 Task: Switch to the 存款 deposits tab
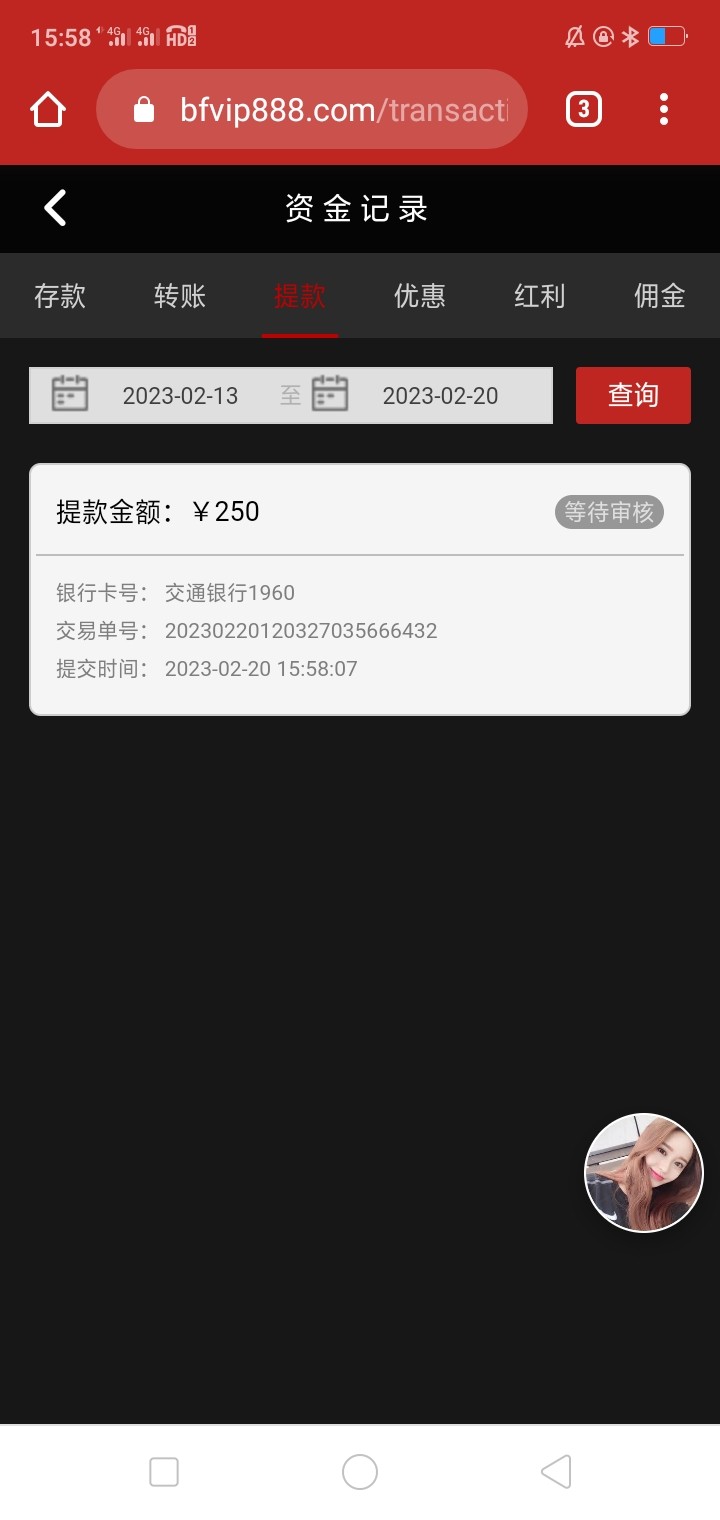coord(60,296)
